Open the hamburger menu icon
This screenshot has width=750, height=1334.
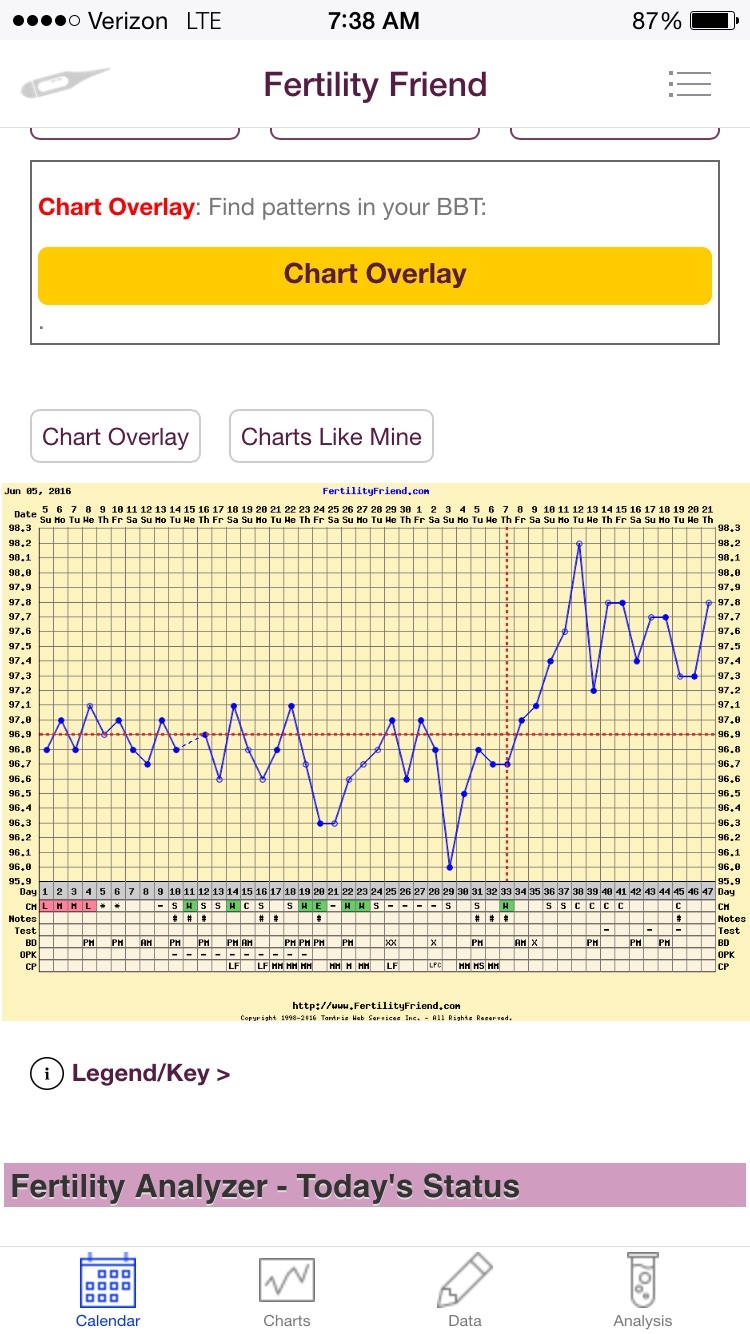point(689,85)
